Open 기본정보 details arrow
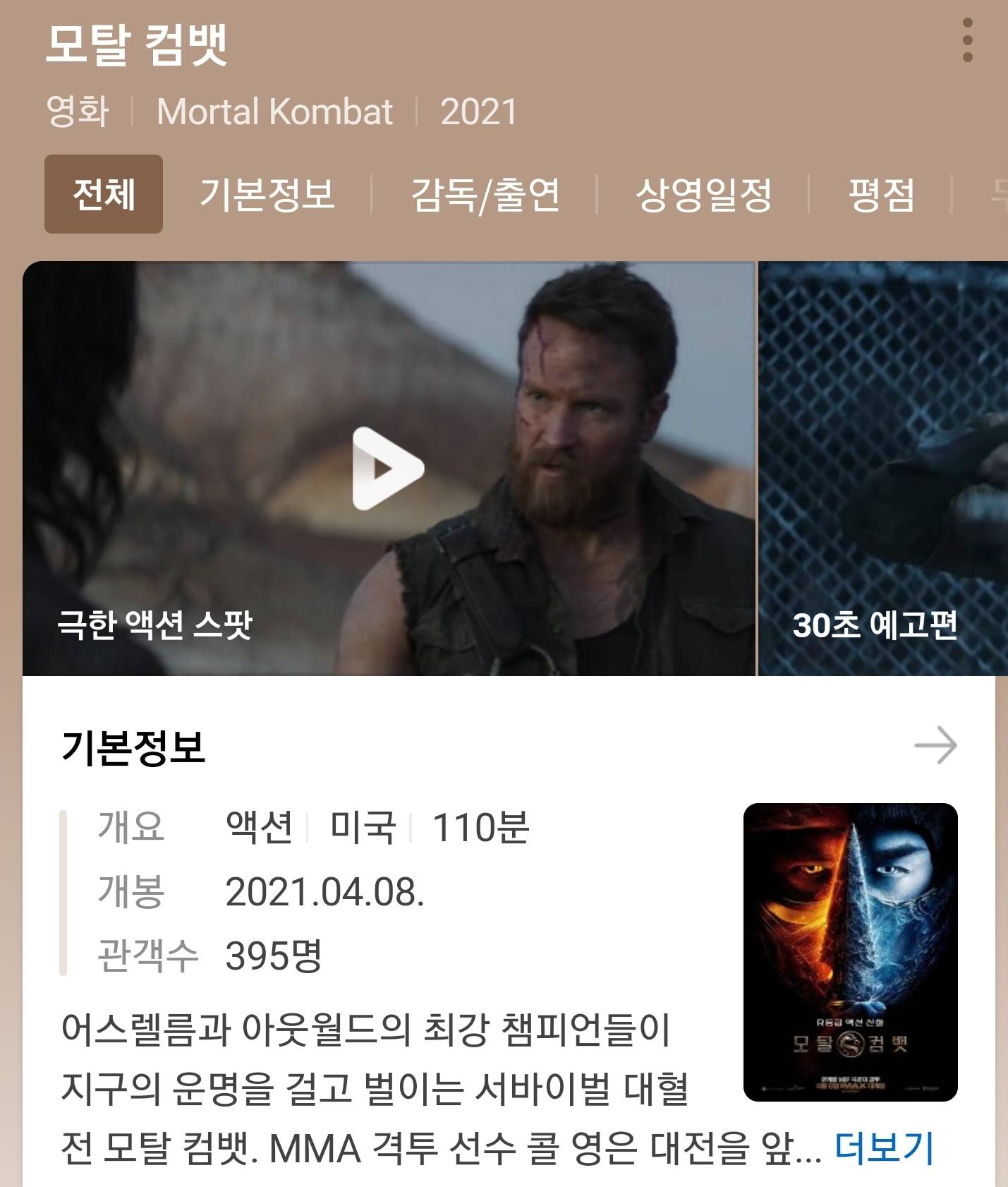This screenshot has width=1008, height=1187. [935, 745]
